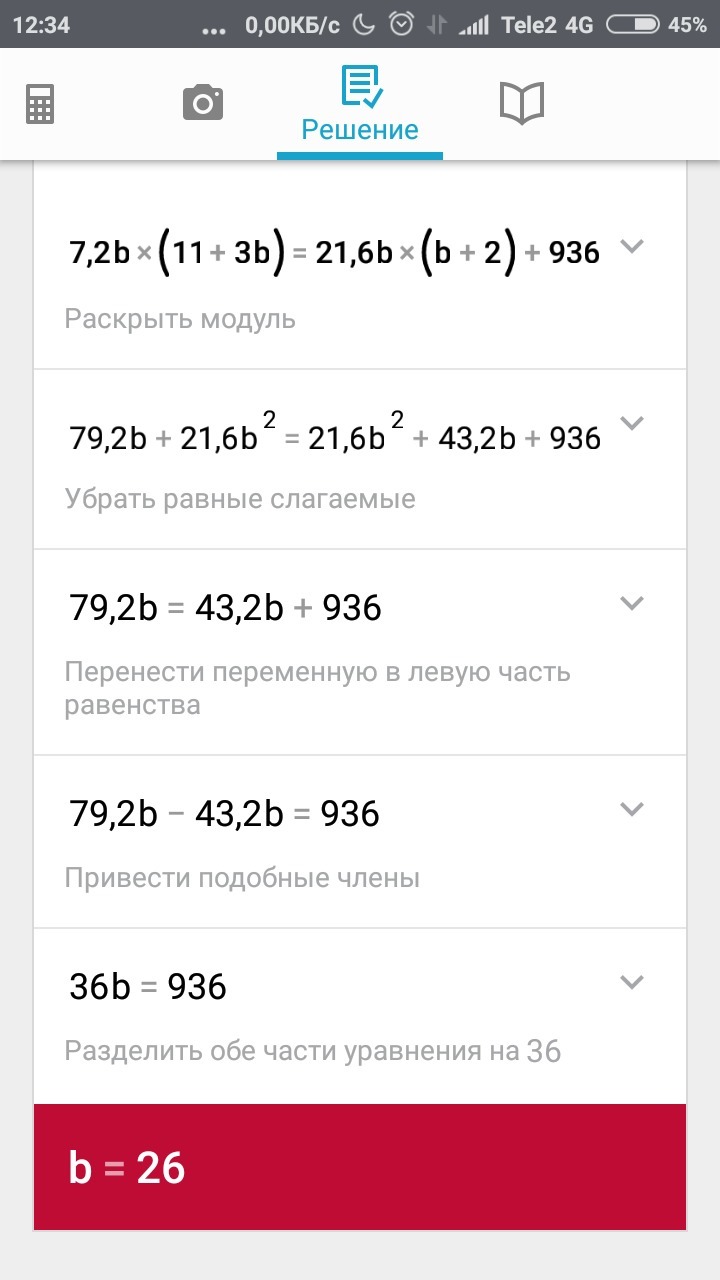Open the textbook book tab
720x1280 pixels.
(x=521, y=103)
